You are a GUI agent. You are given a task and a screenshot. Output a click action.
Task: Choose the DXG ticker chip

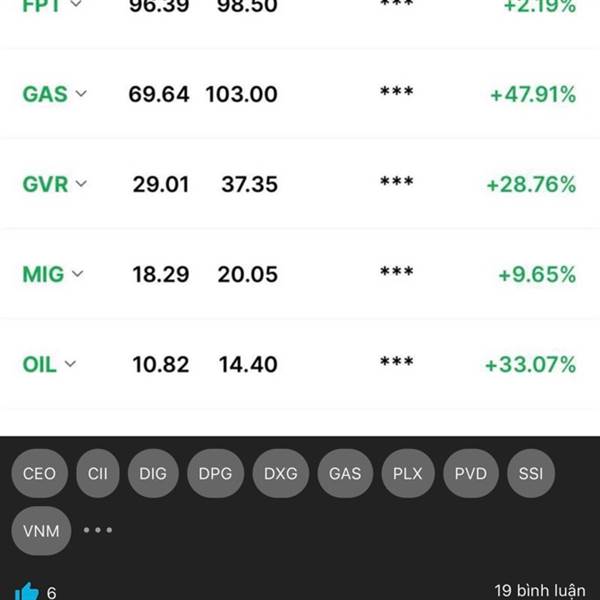coord(281,473)
